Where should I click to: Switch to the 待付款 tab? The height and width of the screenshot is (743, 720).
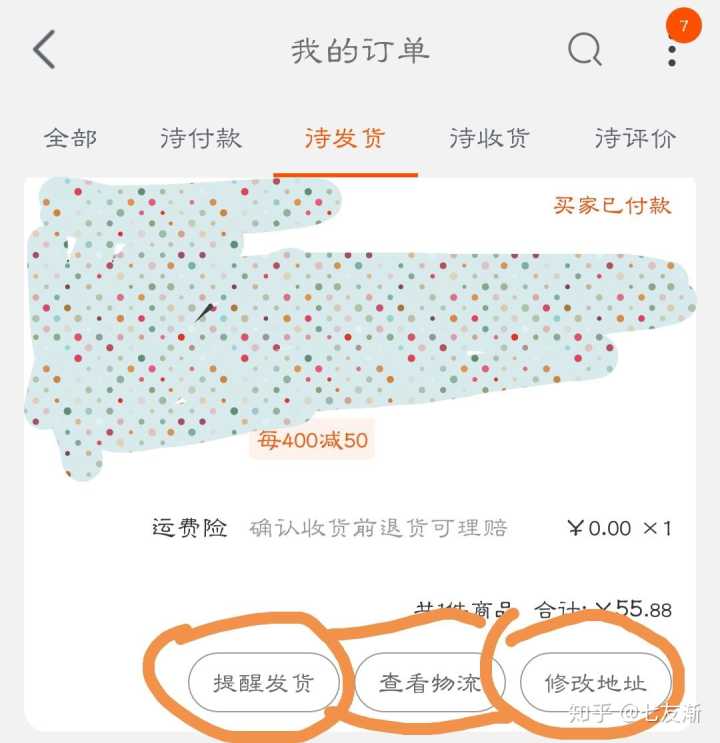[x=201, y=138]
